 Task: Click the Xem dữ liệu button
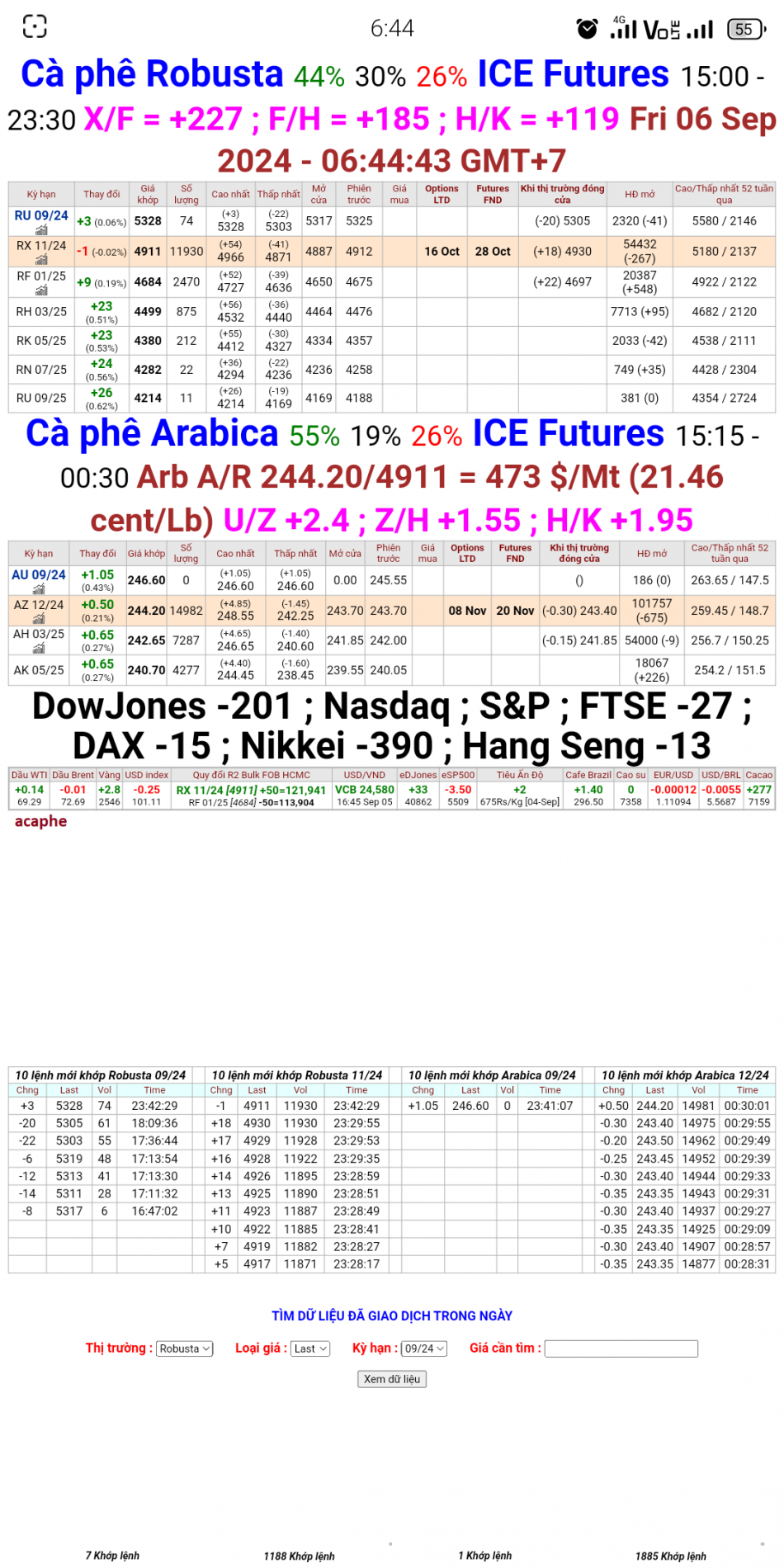pyautogui.click(x=391, y=1378)
